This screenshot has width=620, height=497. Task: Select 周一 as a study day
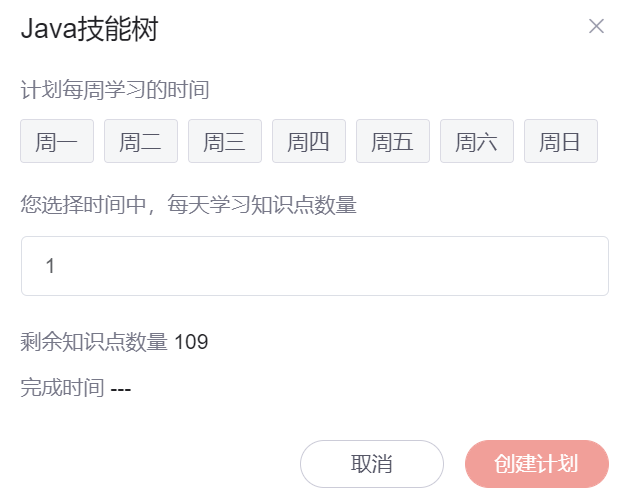pos(57,141)
